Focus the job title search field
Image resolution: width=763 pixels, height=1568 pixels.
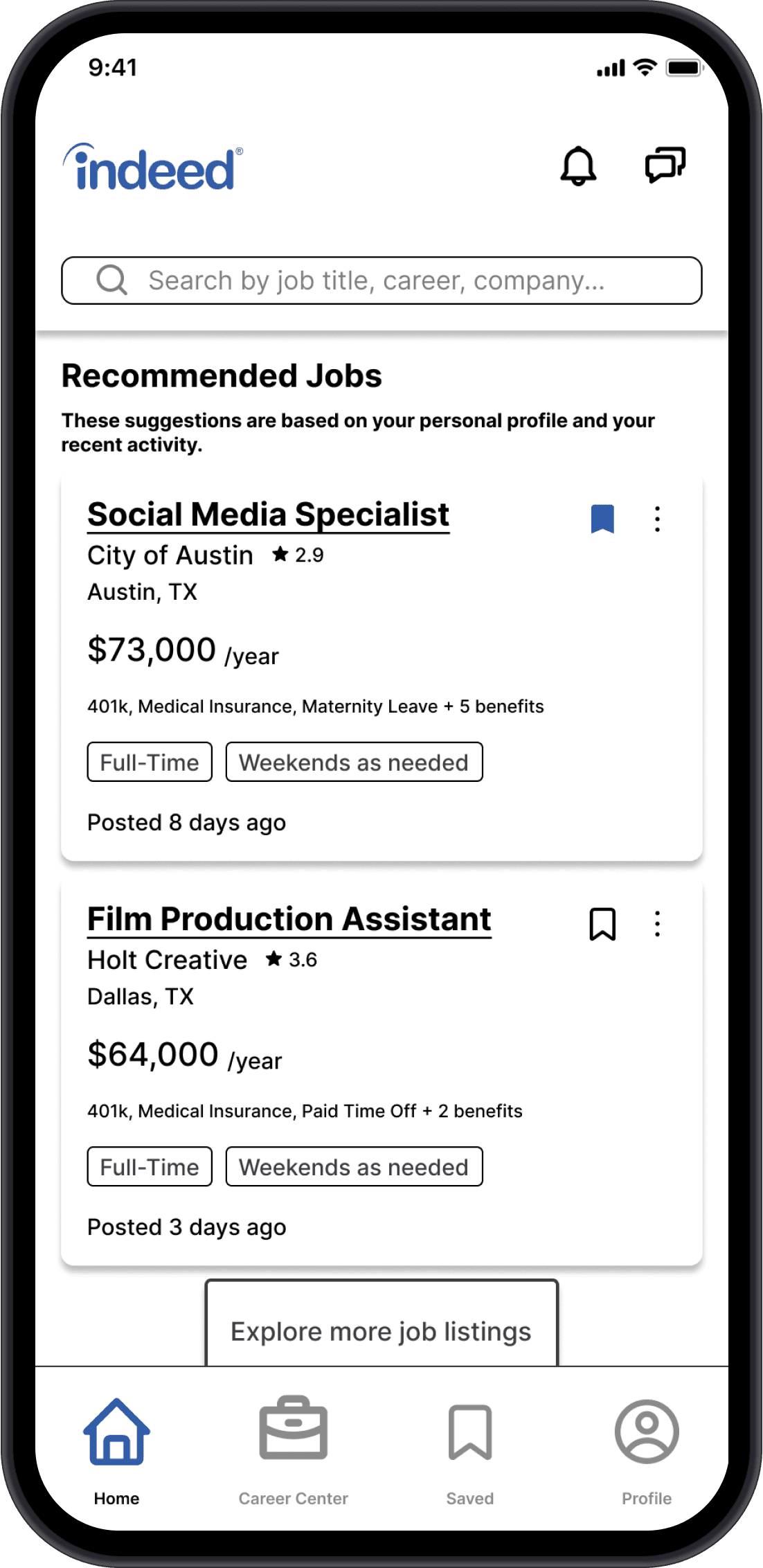[x=381, y=280]
